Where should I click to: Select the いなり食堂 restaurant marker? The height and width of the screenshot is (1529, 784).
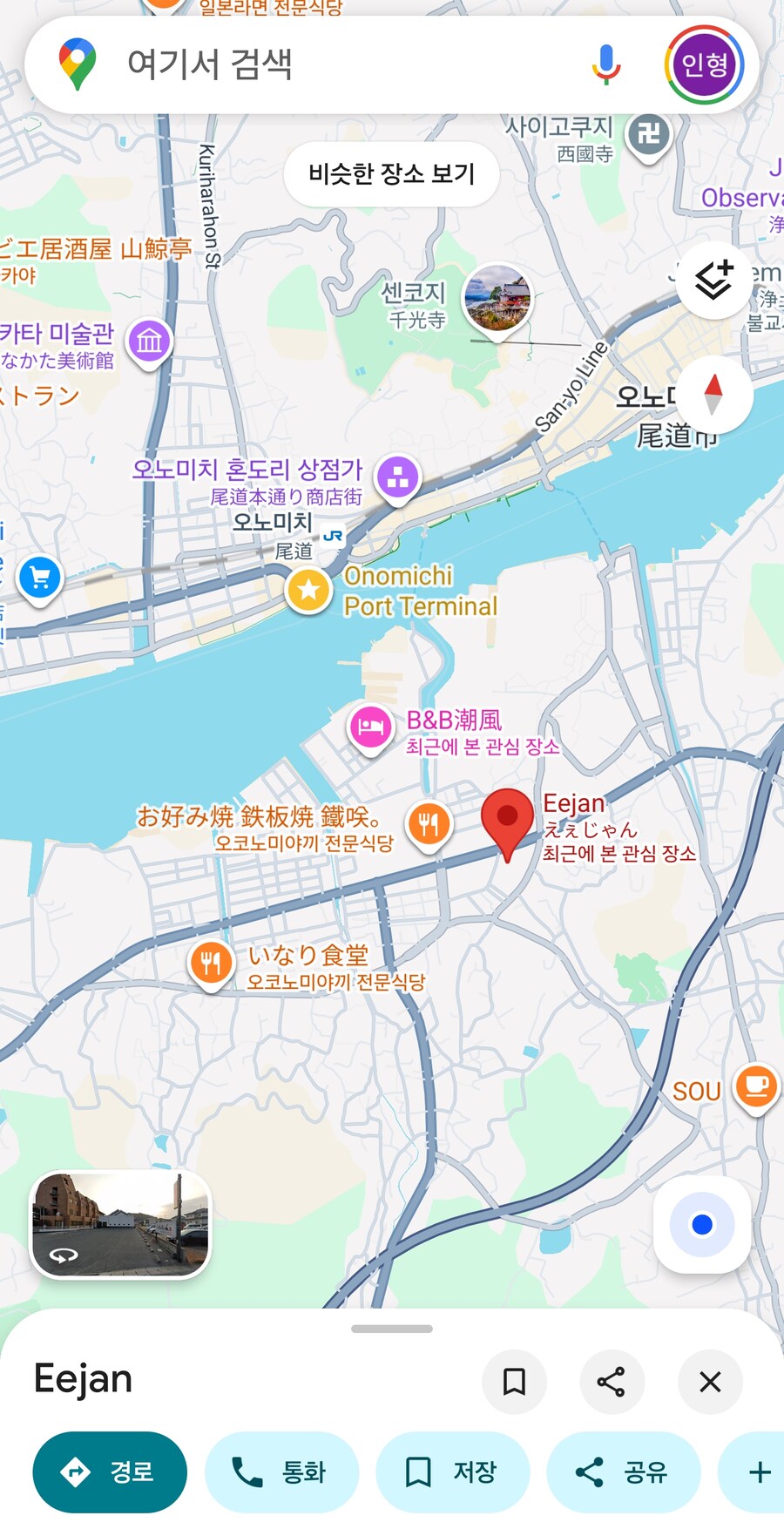click(x=211, y=964)
